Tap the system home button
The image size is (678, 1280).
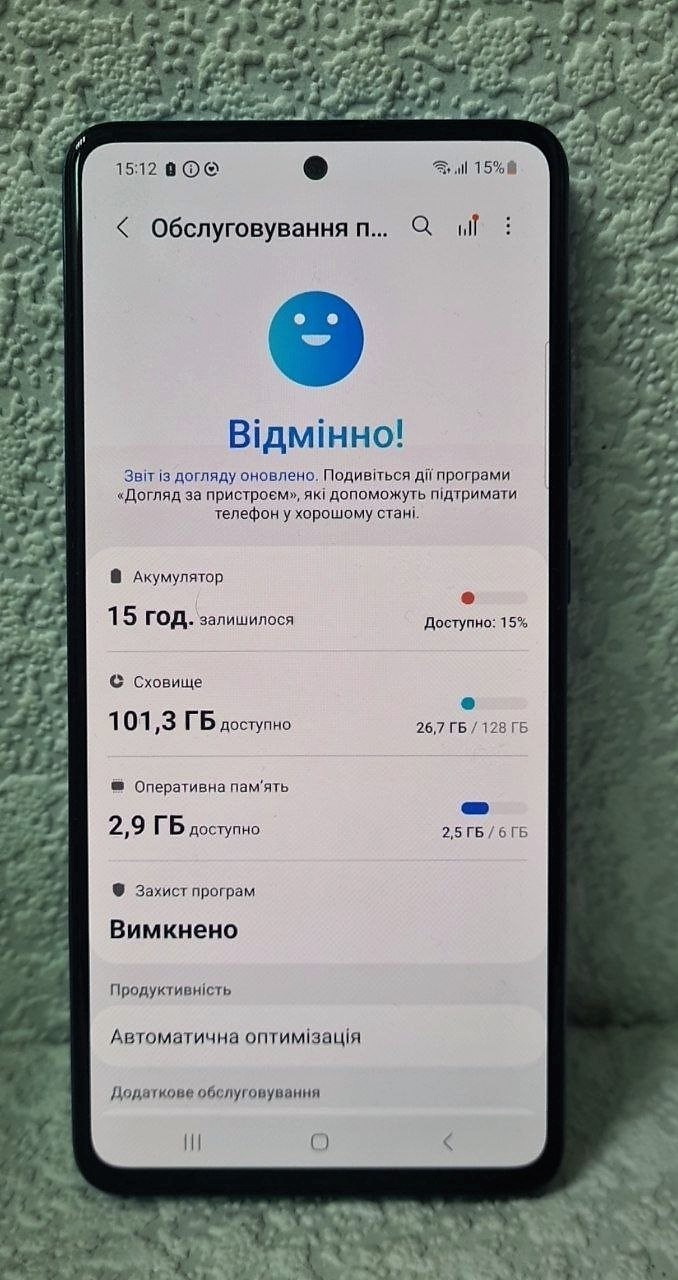point(319,1142)
